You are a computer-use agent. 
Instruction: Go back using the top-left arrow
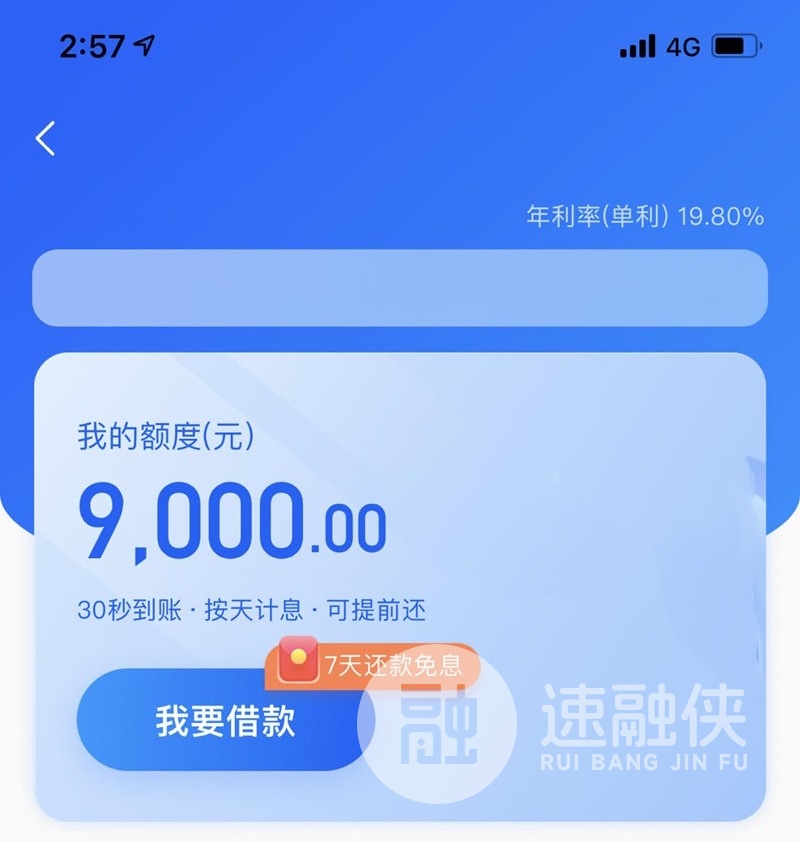coord(45,138)
